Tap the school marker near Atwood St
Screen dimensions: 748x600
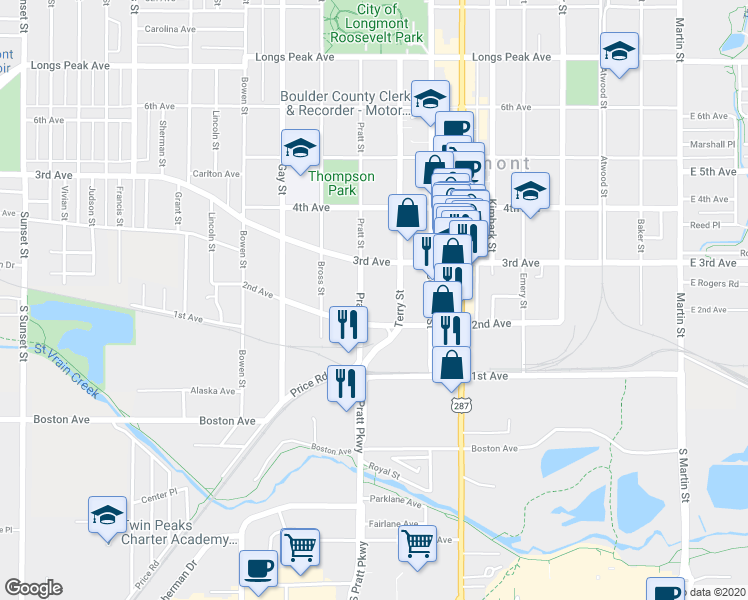coord(619,51)
